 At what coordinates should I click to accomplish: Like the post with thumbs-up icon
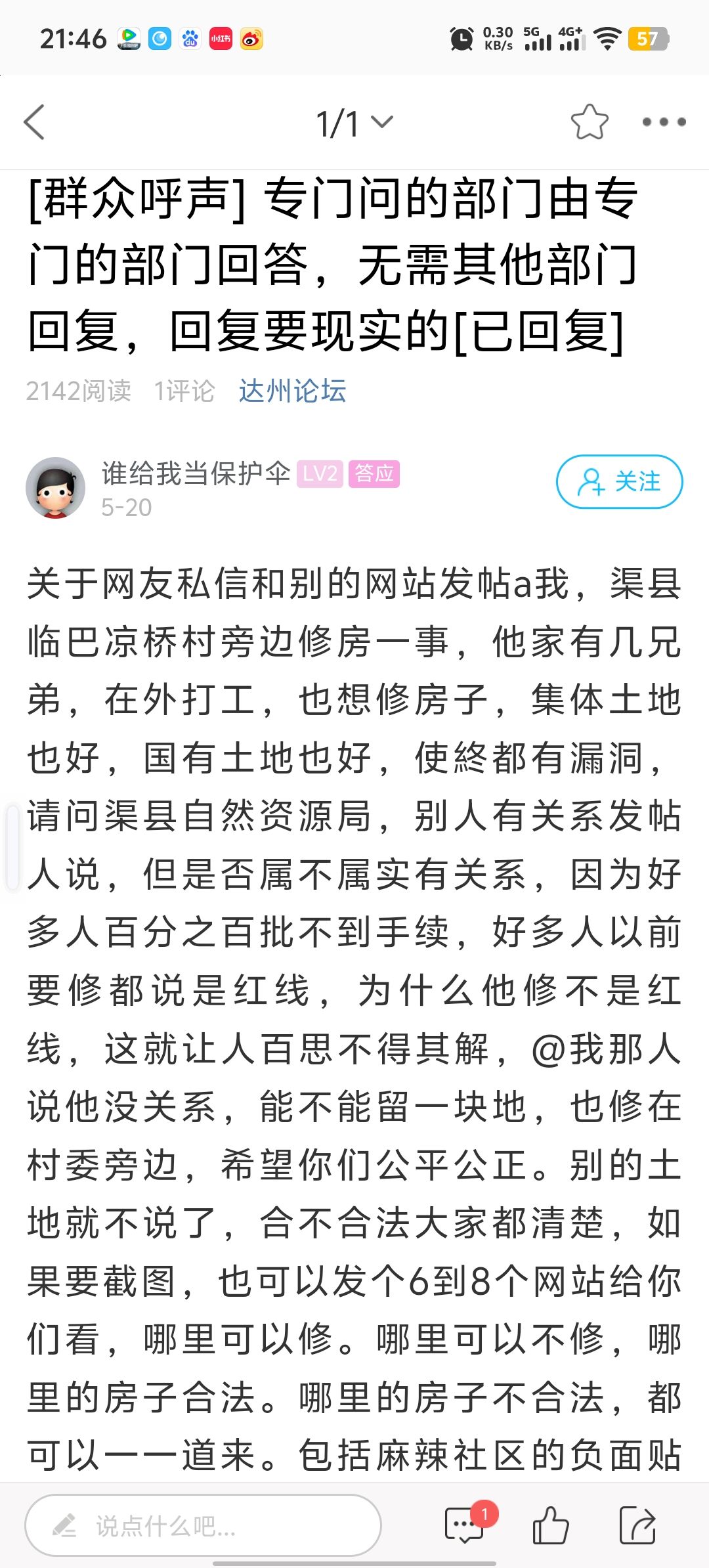[550, 1525]
